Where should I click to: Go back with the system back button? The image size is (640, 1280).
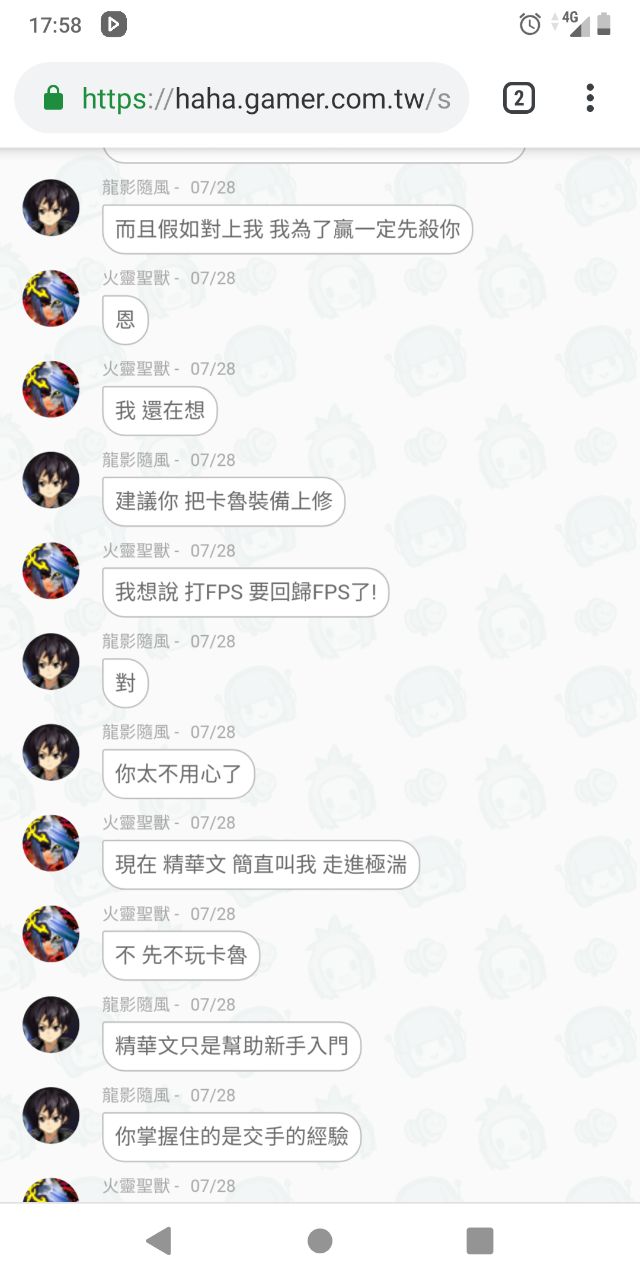click(159, 1241)
